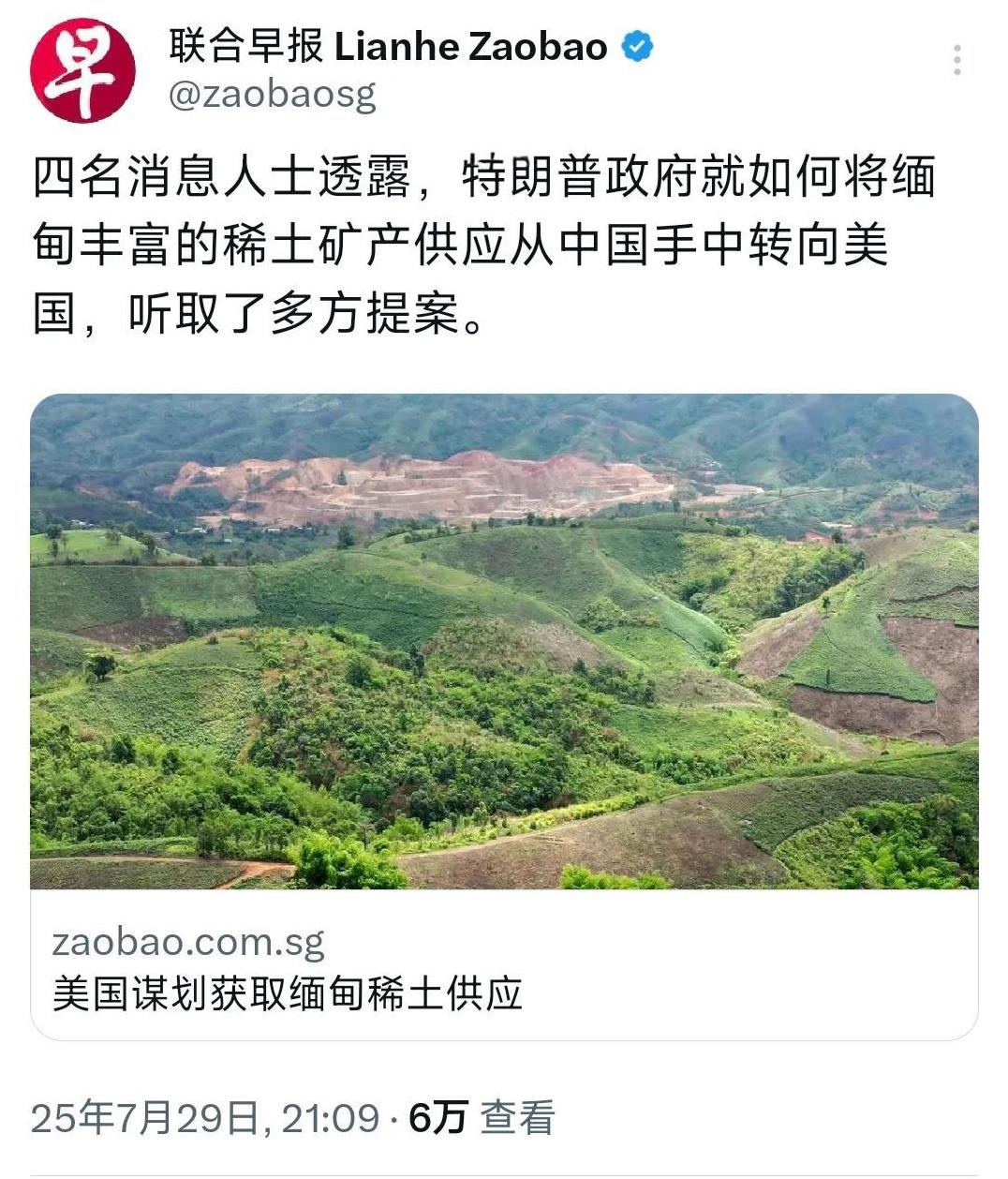1008x1179 pixels.
Task: Open the zaobao.com.sg article link card
Action: [x=504, y=717]
